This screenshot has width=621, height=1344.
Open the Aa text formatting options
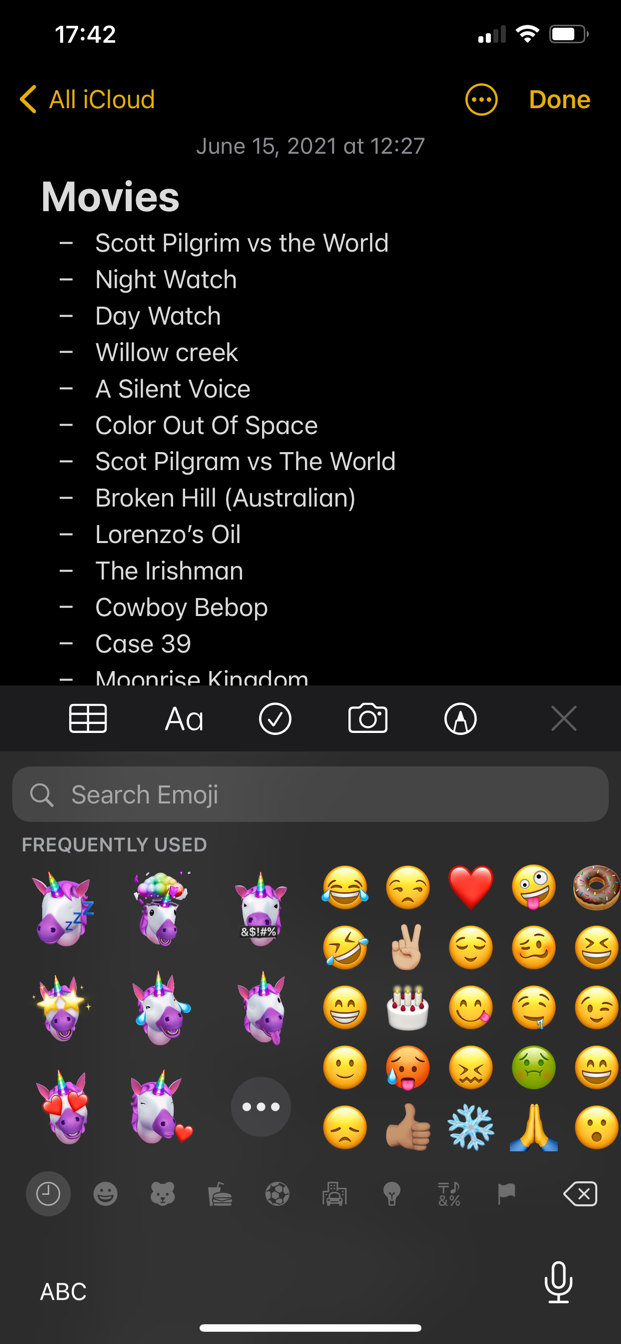click(184, 719)
